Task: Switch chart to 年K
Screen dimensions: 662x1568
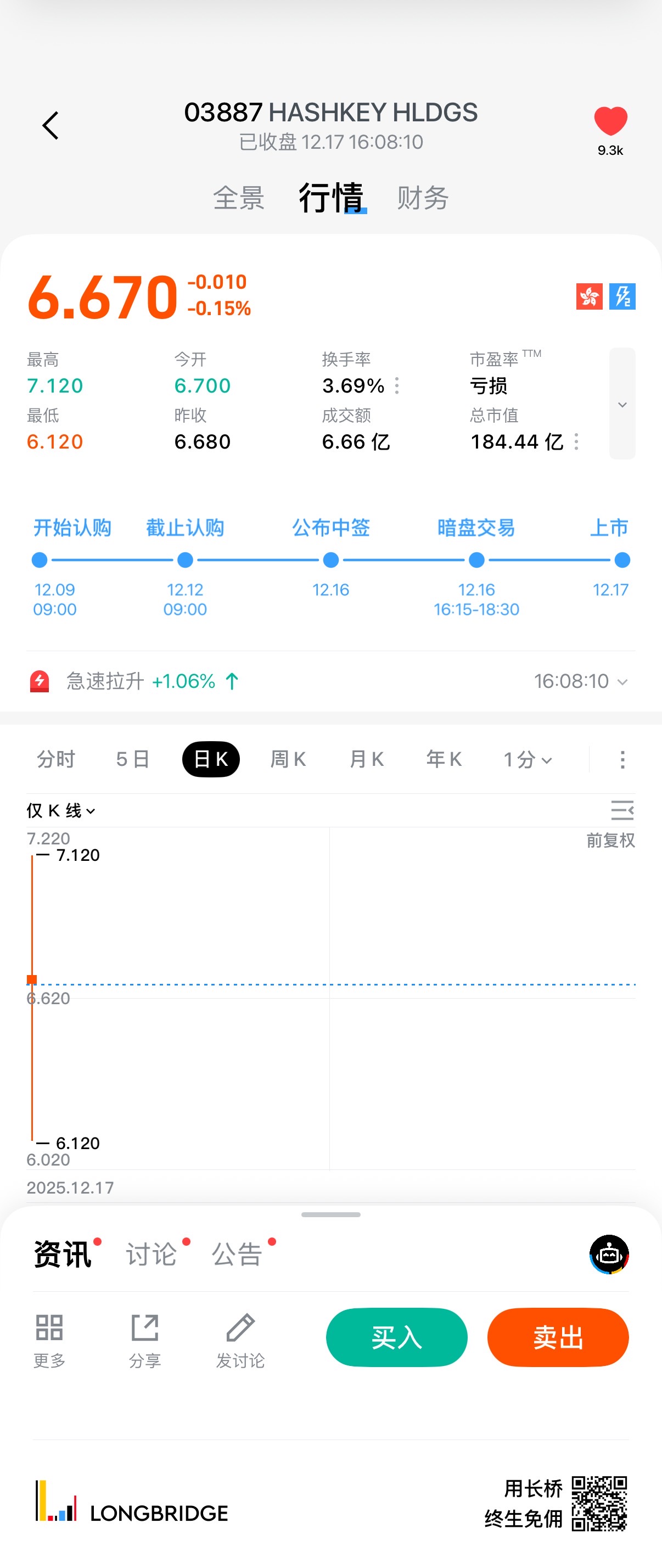Action: click(444, 759)
